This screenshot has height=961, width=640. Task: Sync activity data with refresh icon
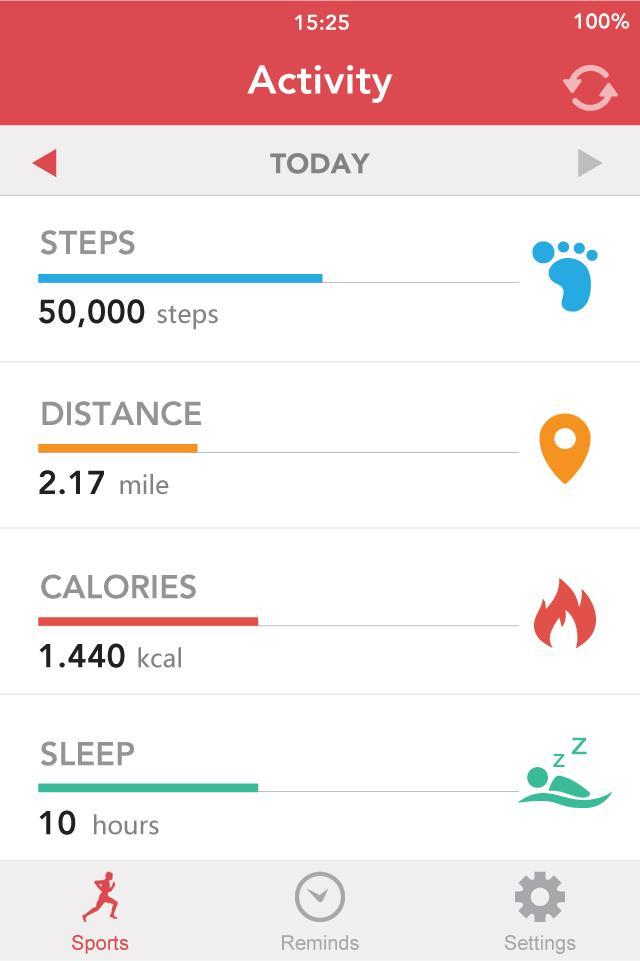pyautogui.click(x=590, y=88)
